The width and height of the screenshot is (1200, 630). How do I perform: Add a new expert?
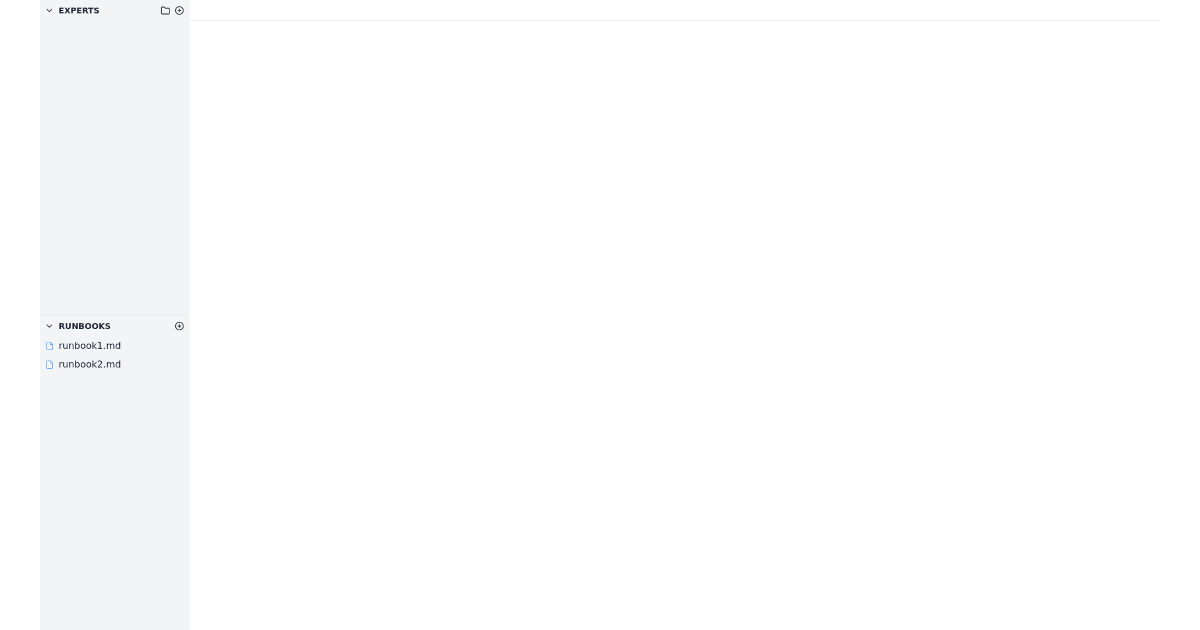(179, 11)
